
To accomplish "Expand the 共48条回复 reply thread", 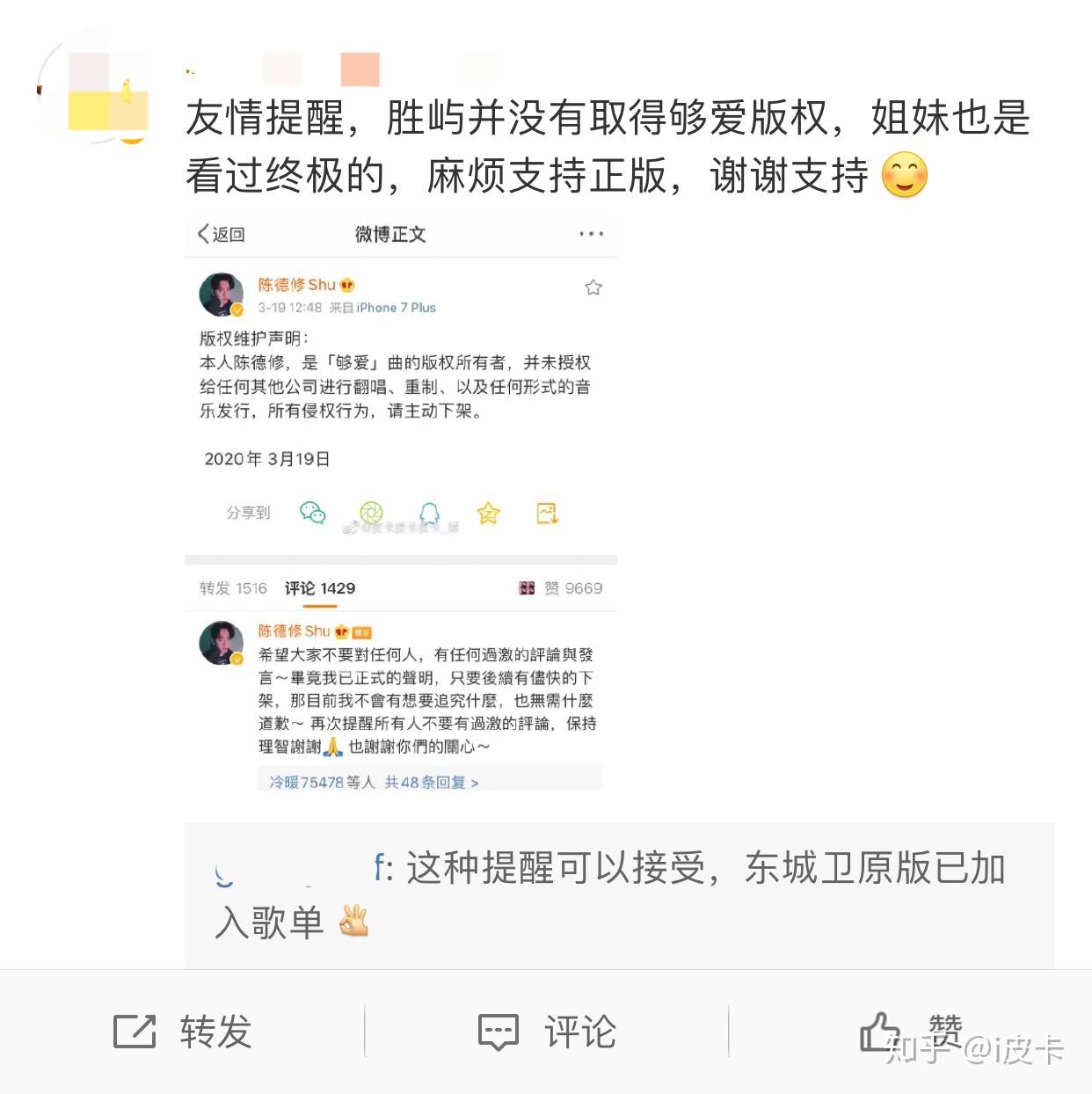I will click(430, 782).
